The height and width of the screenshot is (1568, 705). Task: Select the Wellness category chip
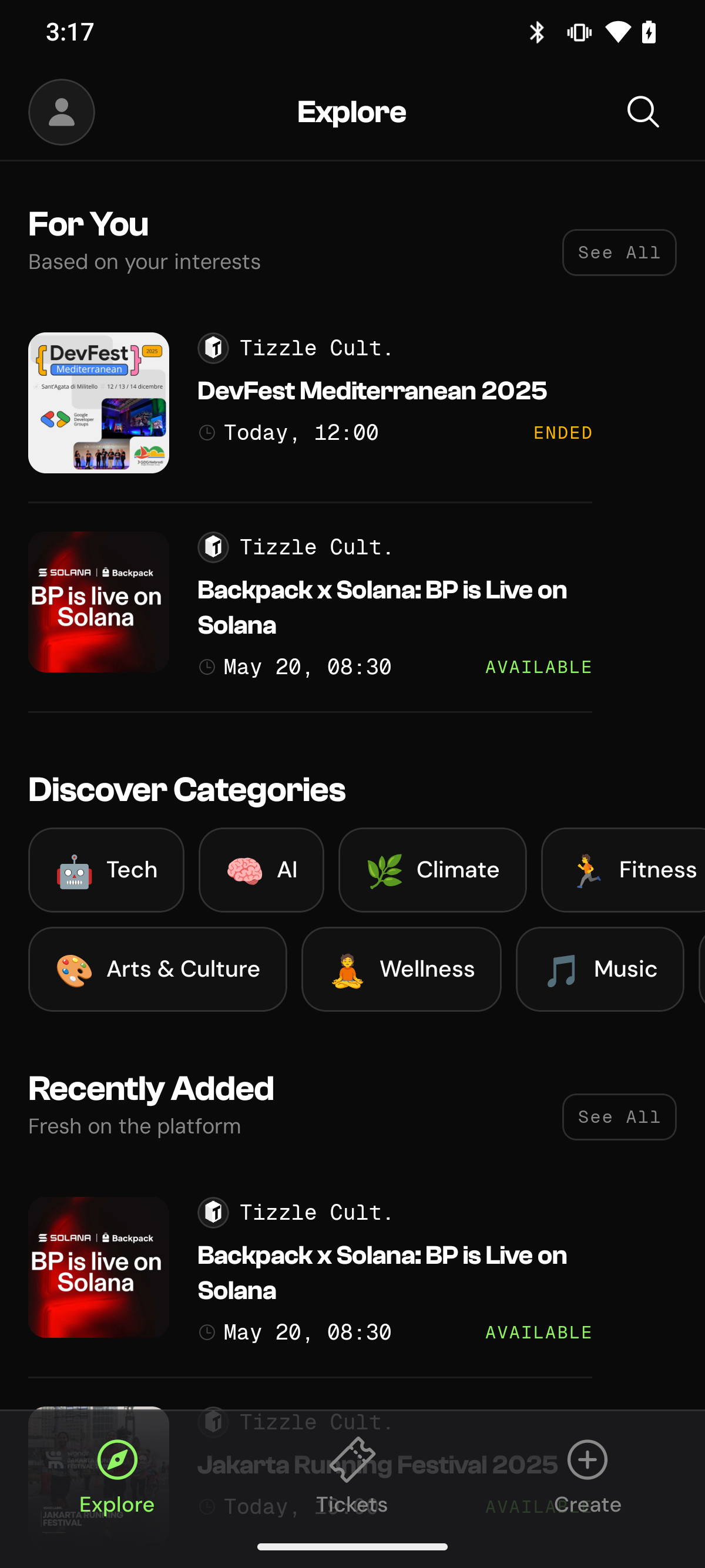tap(401, 969)
